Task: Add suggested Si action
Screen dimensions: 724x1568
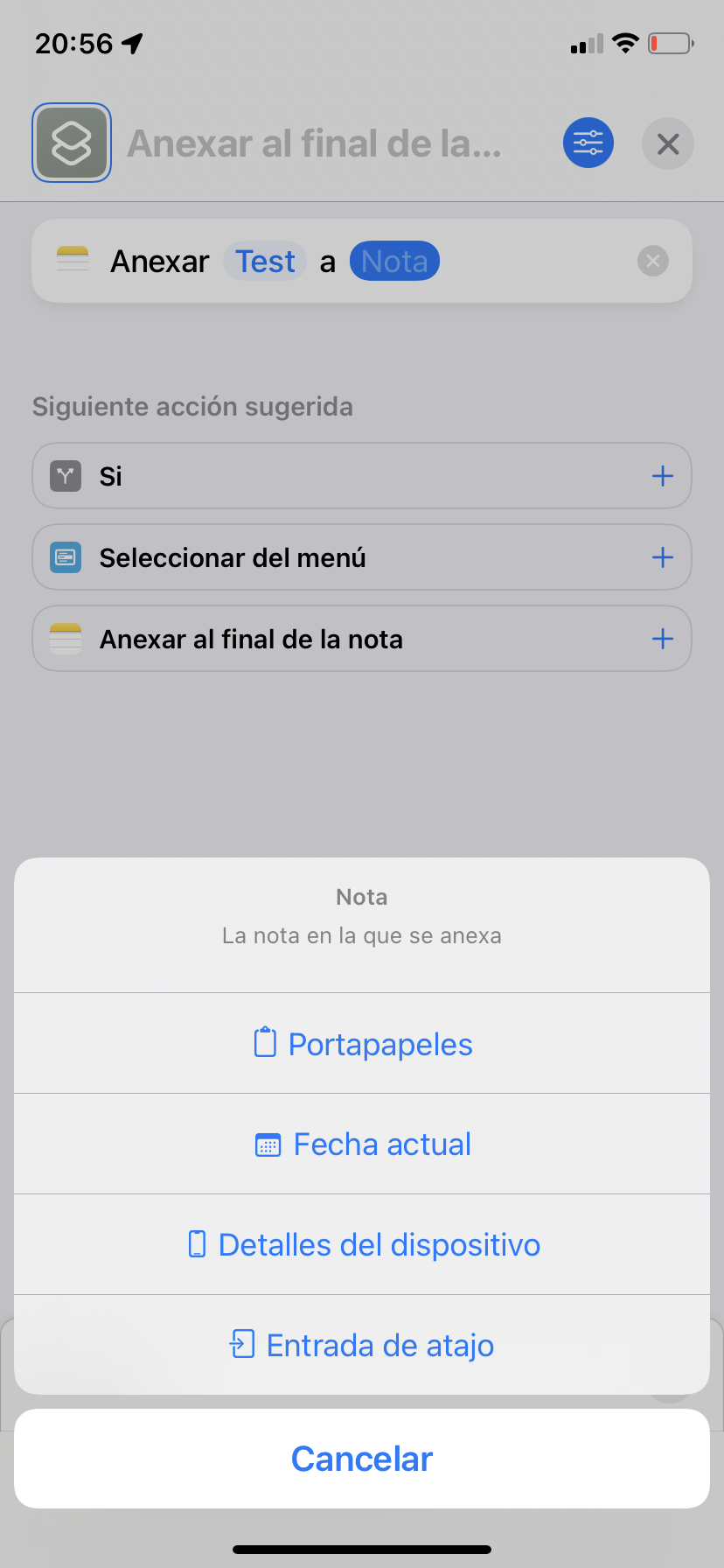Action: tap(663, 476)
